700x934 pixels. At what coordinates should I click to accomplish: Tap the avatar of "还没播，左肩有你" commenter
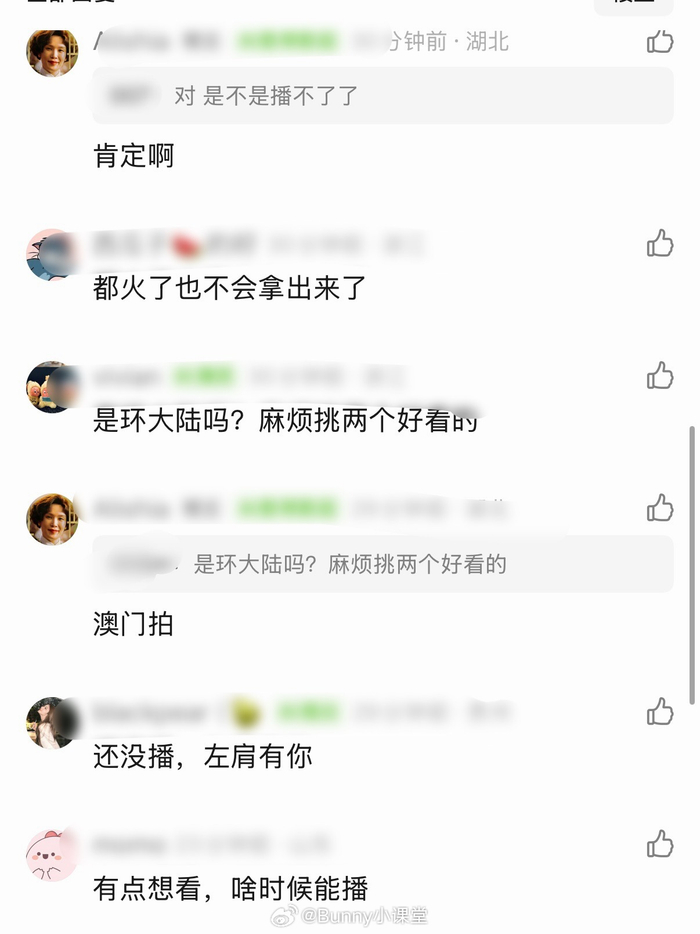pos(52,722)
